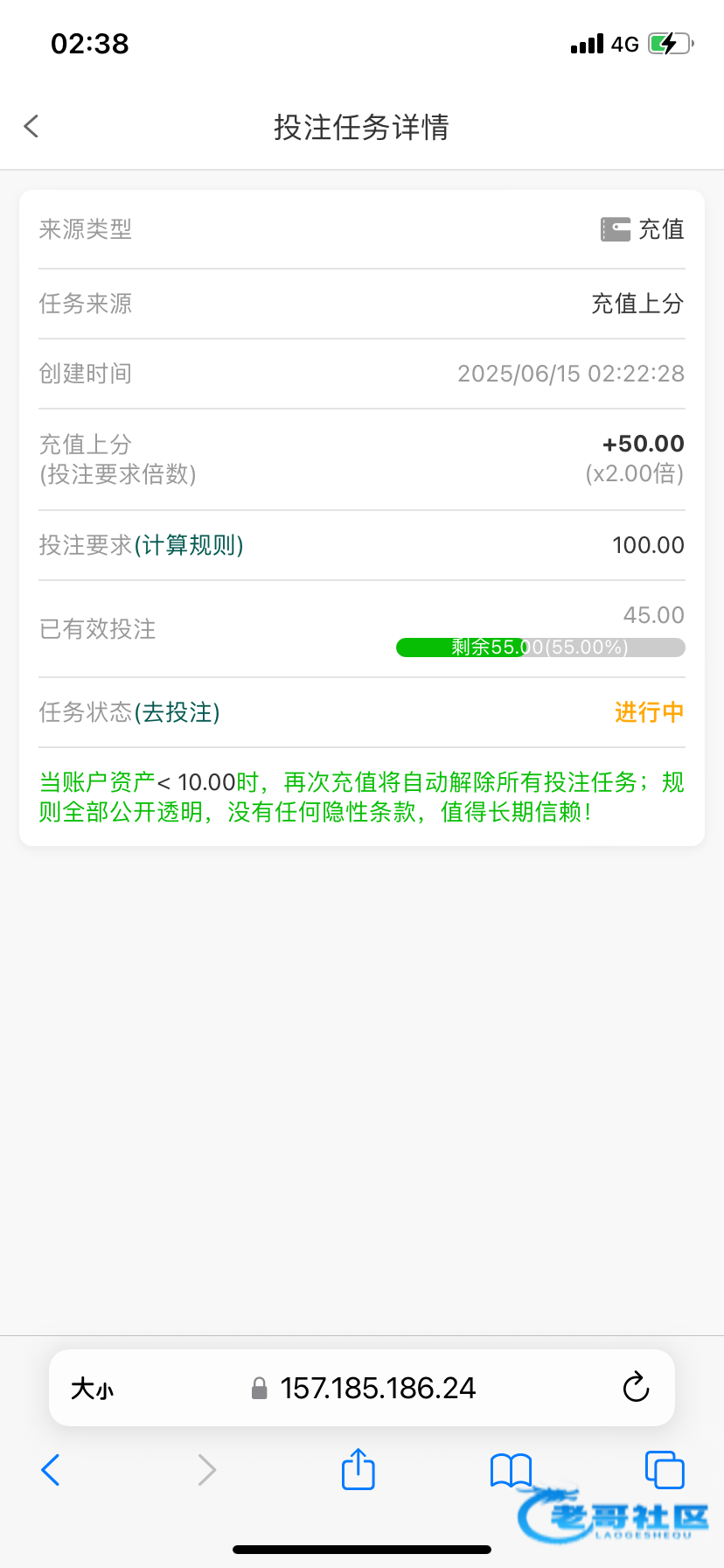
Task: Show all open Safari tabs
Action: [x=664, y=1470]
